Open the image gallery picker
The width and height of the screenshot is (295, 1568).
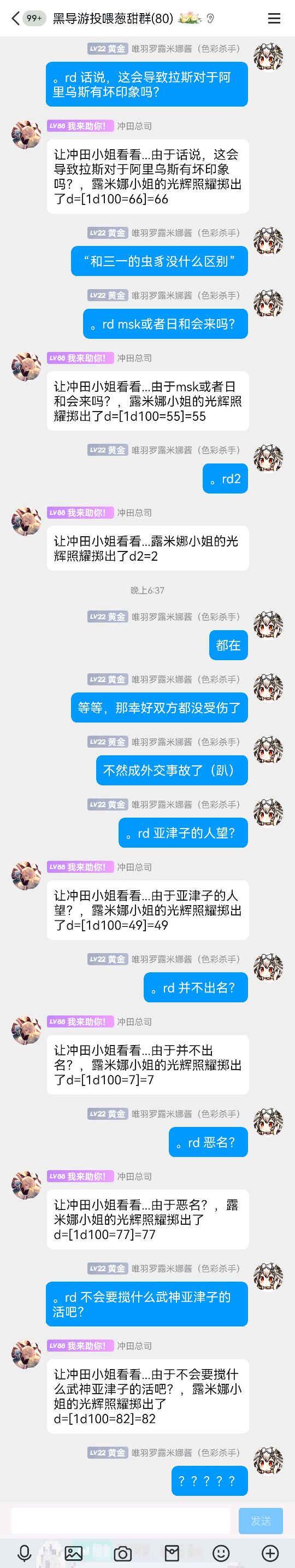click(74, 1553)
